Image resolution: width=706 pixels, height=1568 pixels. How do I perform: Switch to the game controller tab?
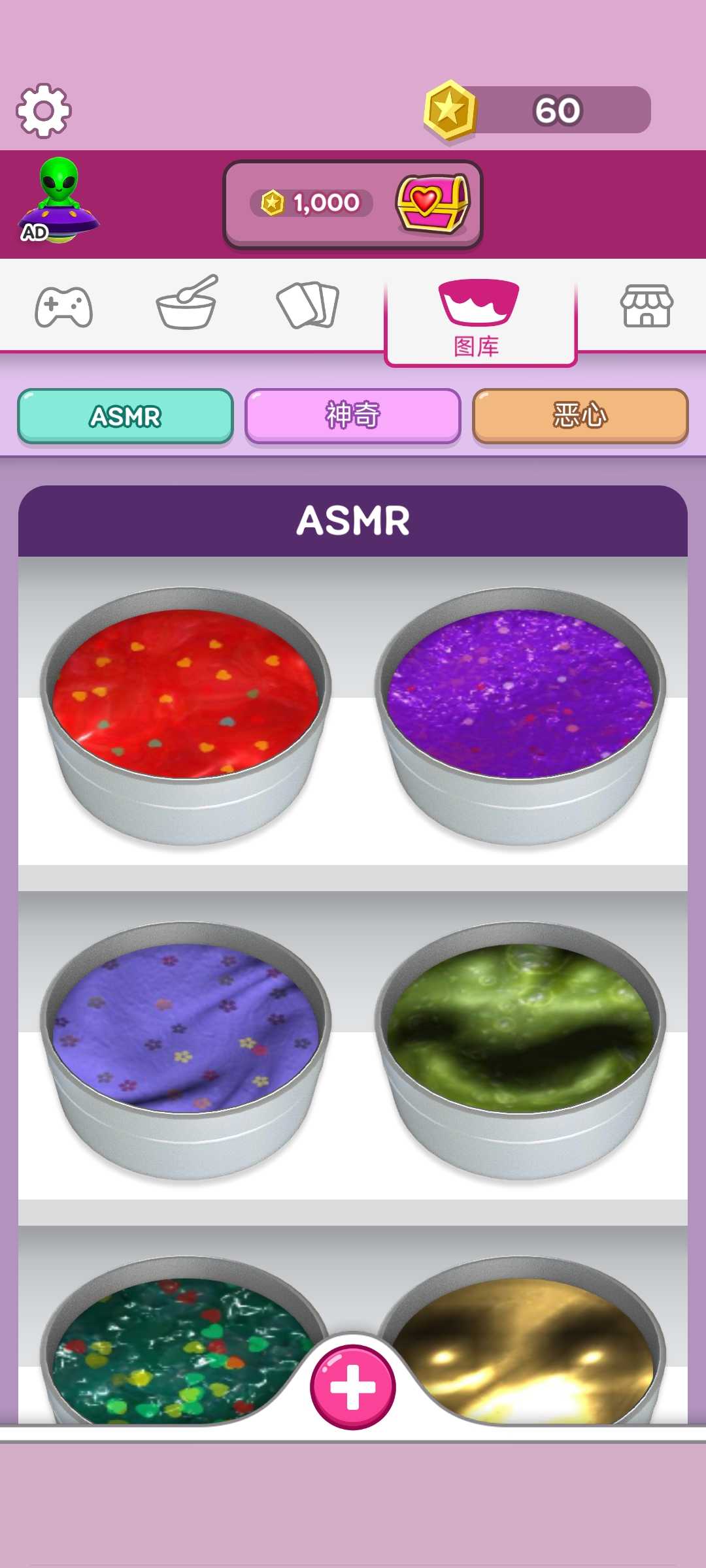[x=63, y=306]
